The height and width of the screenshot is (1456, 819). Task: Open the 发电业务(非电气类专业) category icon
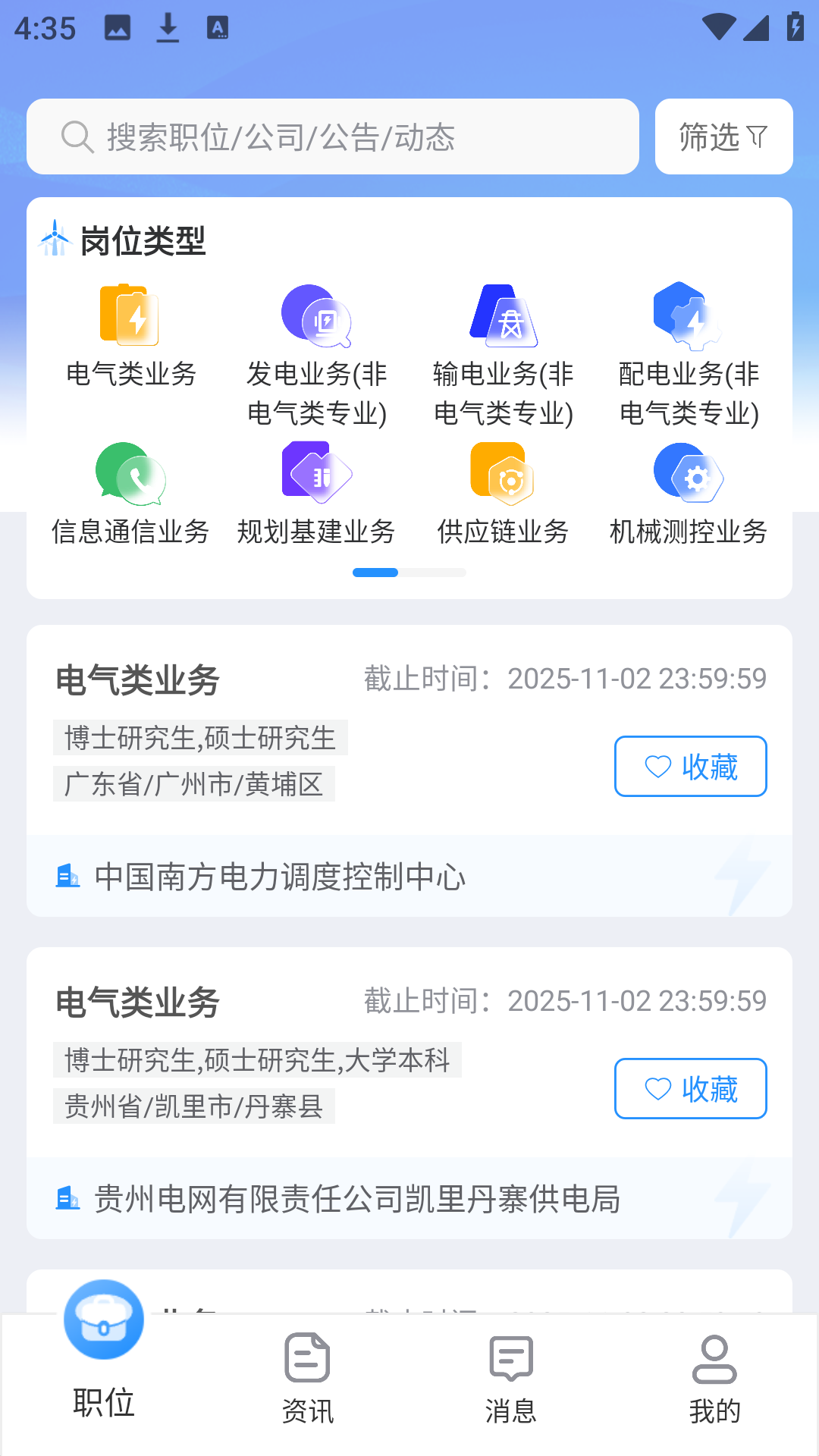pos(316,318)
